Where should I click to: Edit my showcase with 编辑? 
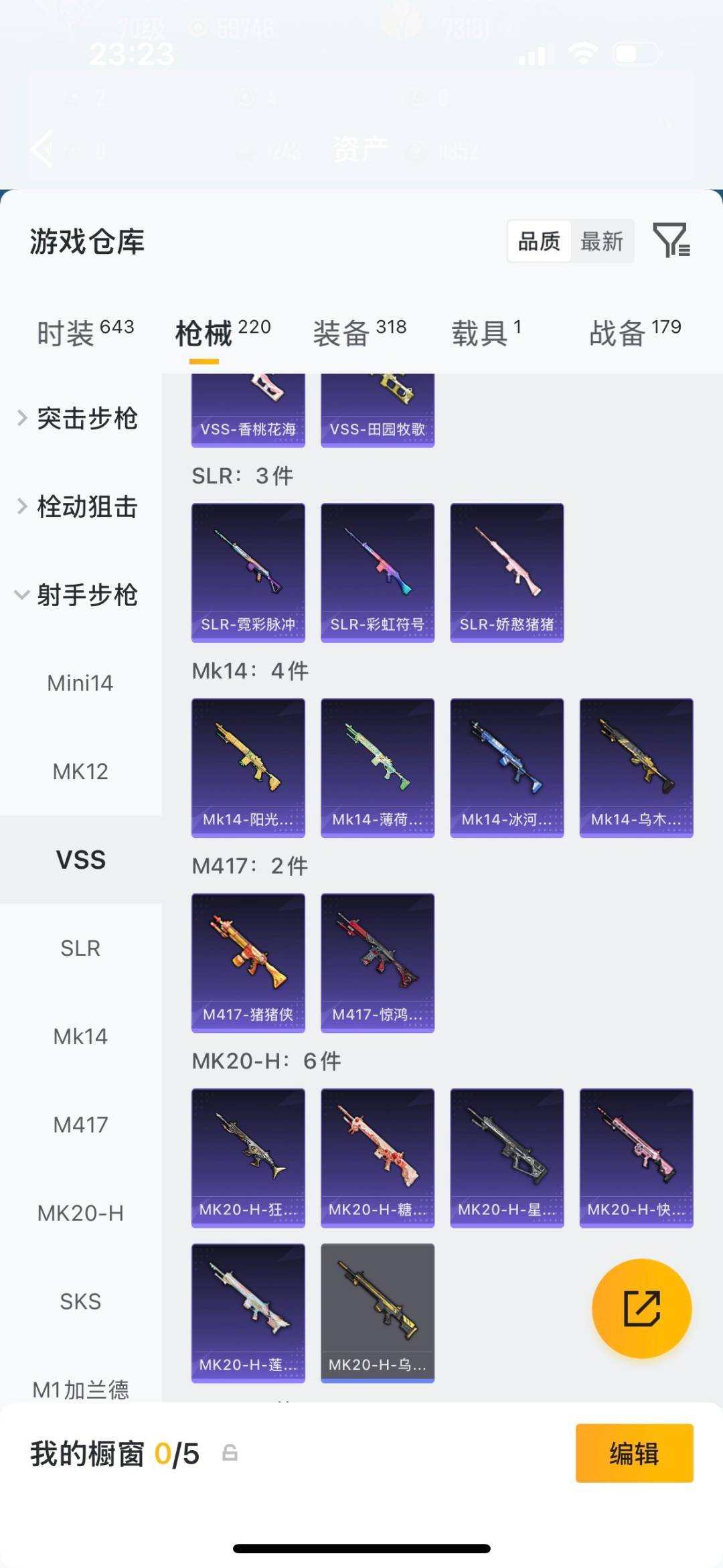click(x=634, y=1453)
